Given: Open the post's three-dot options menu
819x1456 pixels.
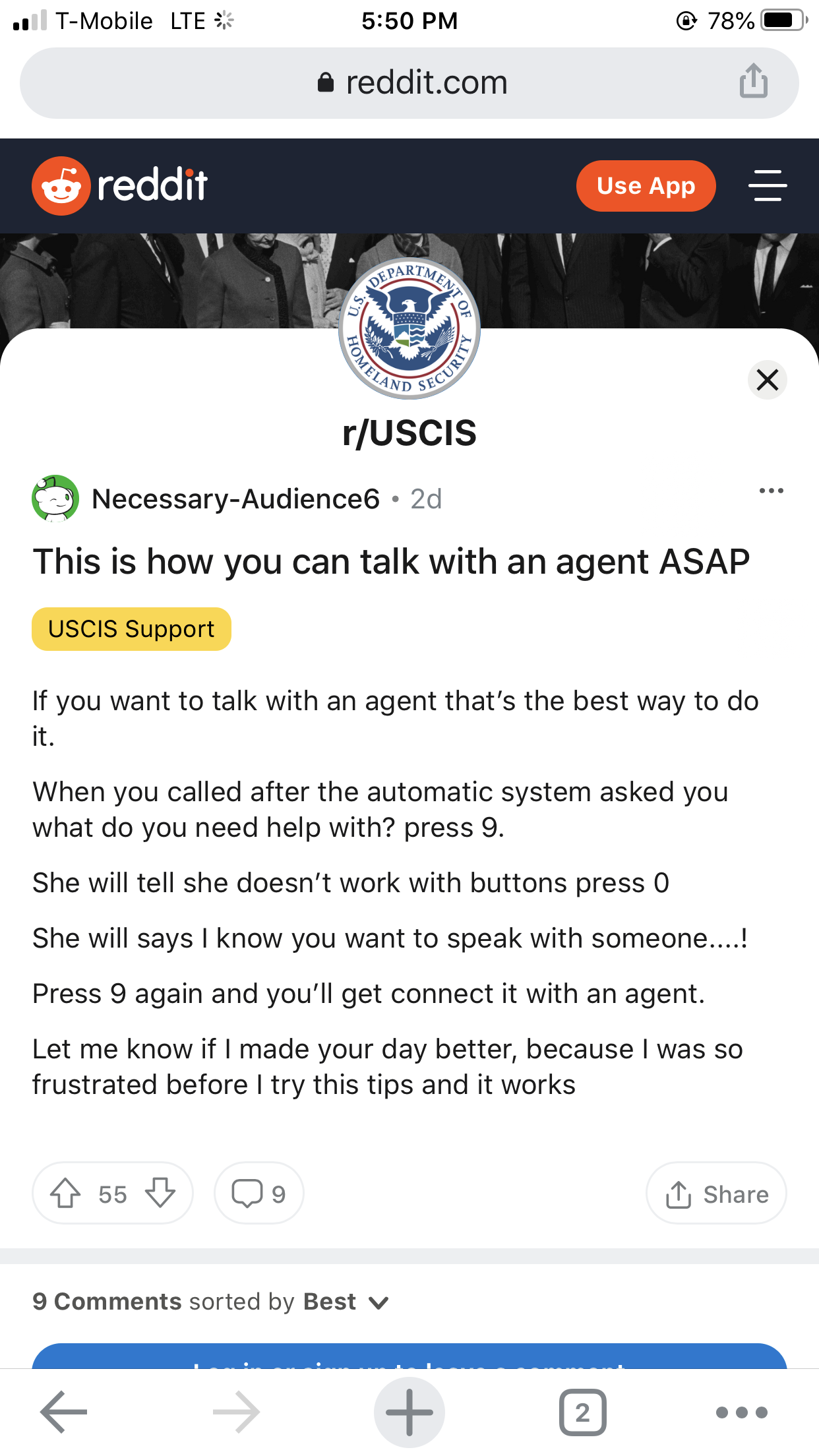Looking at the screenshot, I should pyautogui.click(x=771, y=491).
